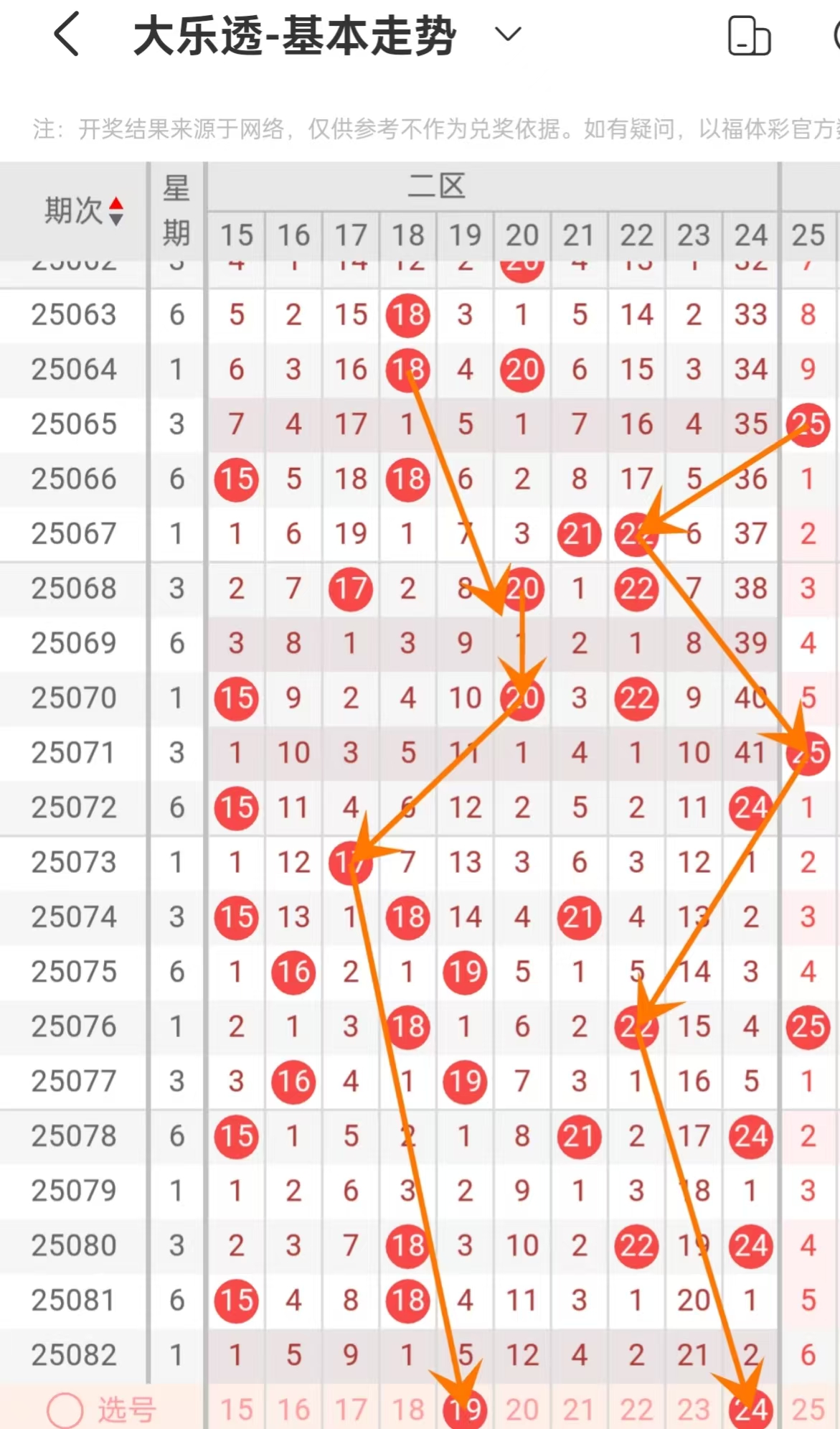Pick number 17 in the 选号 row
Image resolution: width=840 pixels, height=1429 pixels.
pyautogui.click(x=351, y=1410)
